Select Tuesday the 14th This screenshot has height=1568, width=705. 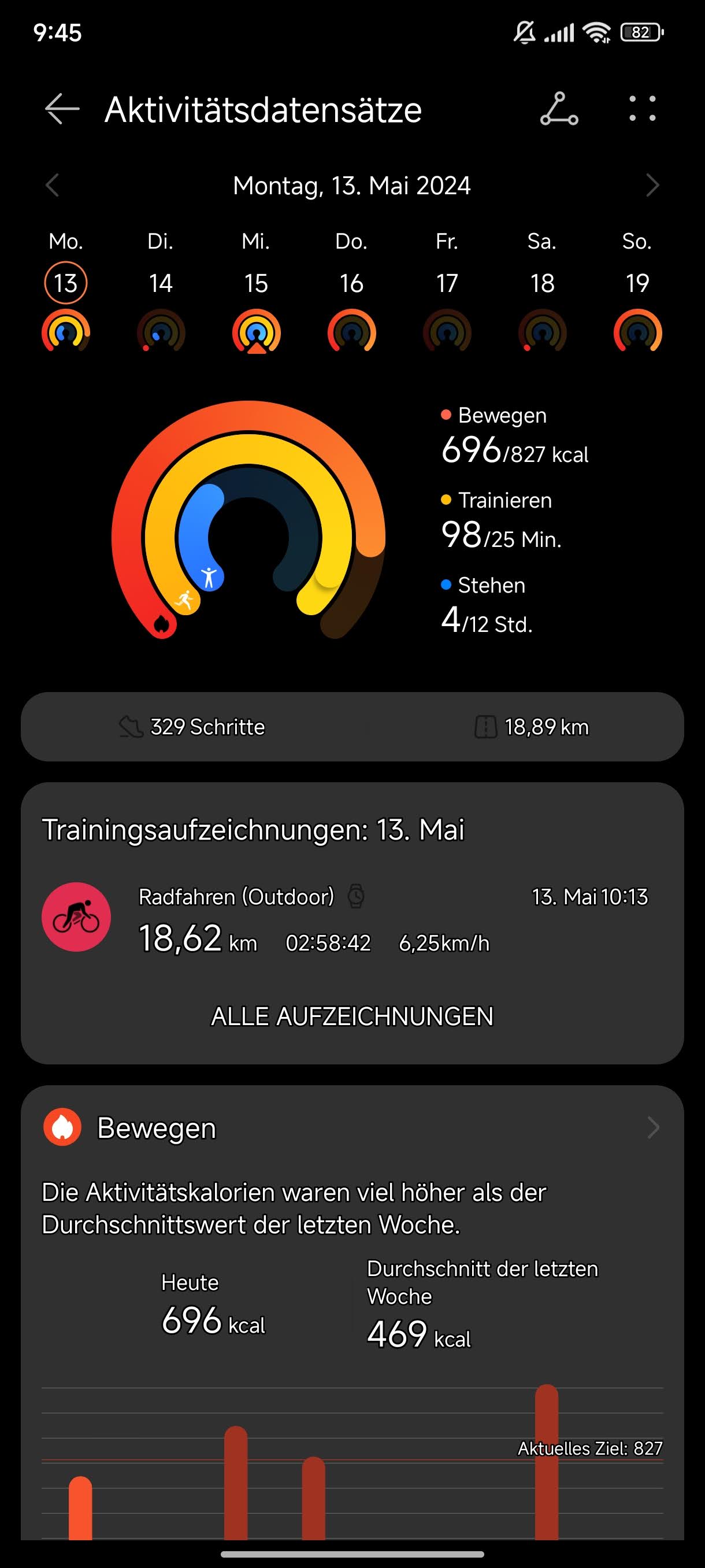click(161, 293)
